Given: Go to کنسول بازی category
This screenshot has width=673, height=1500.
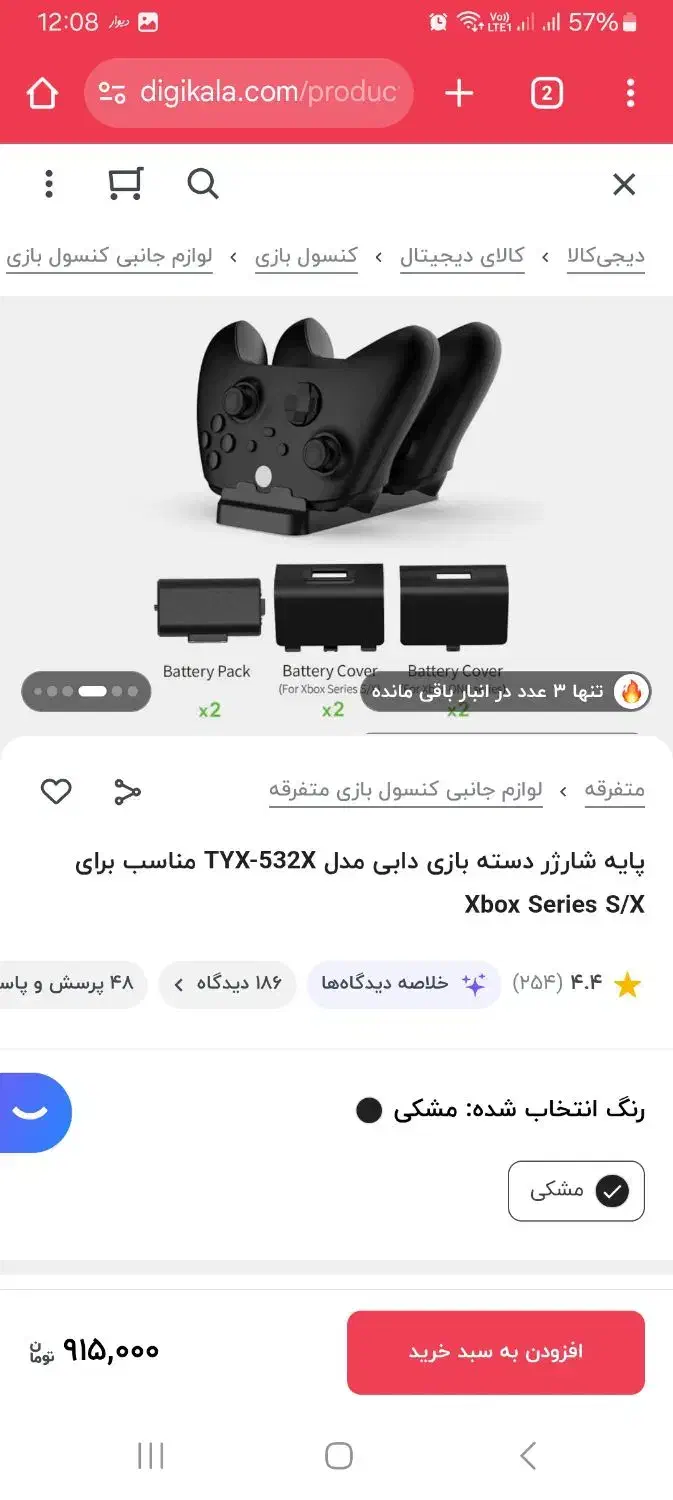Looking at the screenshot, I should point(306,256).
